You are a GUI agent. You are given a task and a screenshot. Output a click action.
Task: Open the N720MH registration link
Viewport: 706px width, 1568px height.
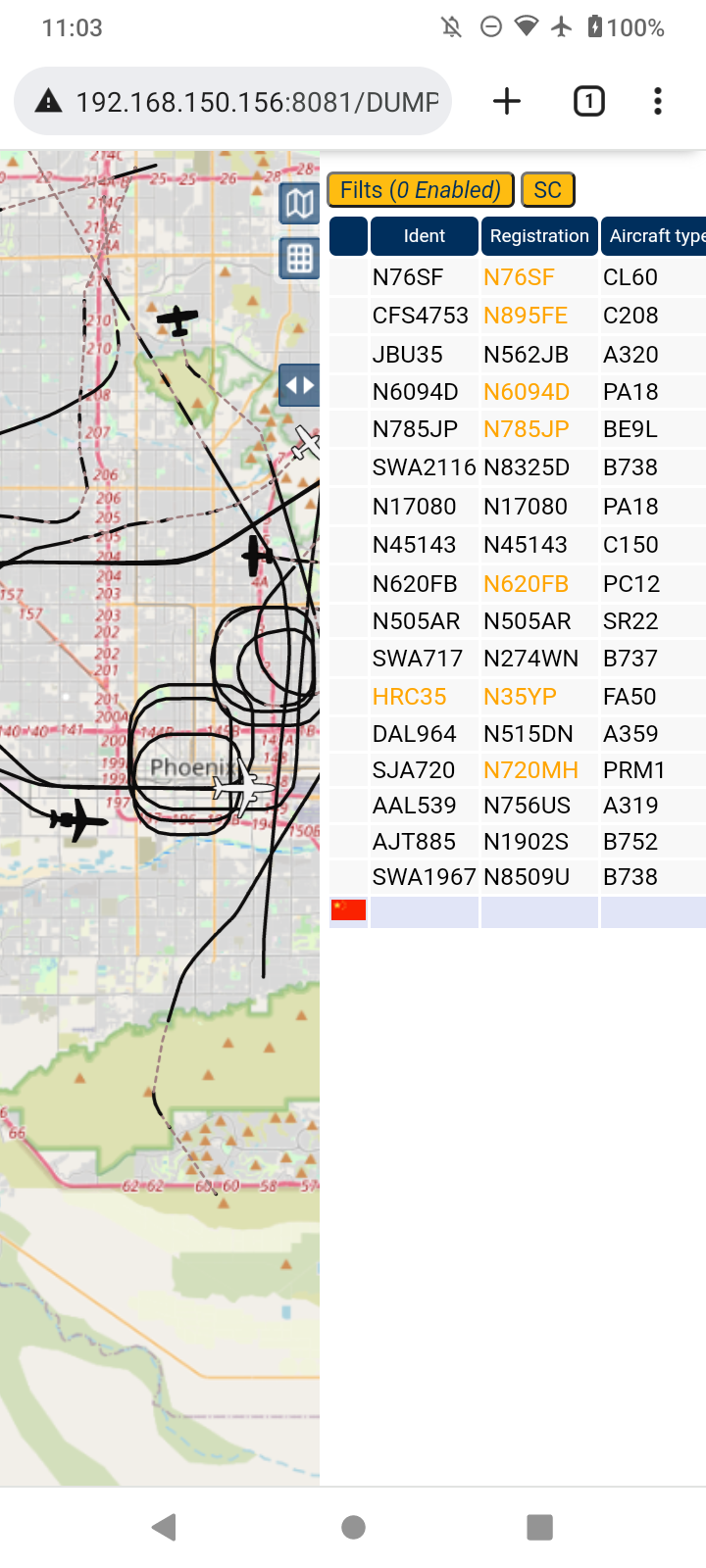pyautogui.click(x=530, y=770)
